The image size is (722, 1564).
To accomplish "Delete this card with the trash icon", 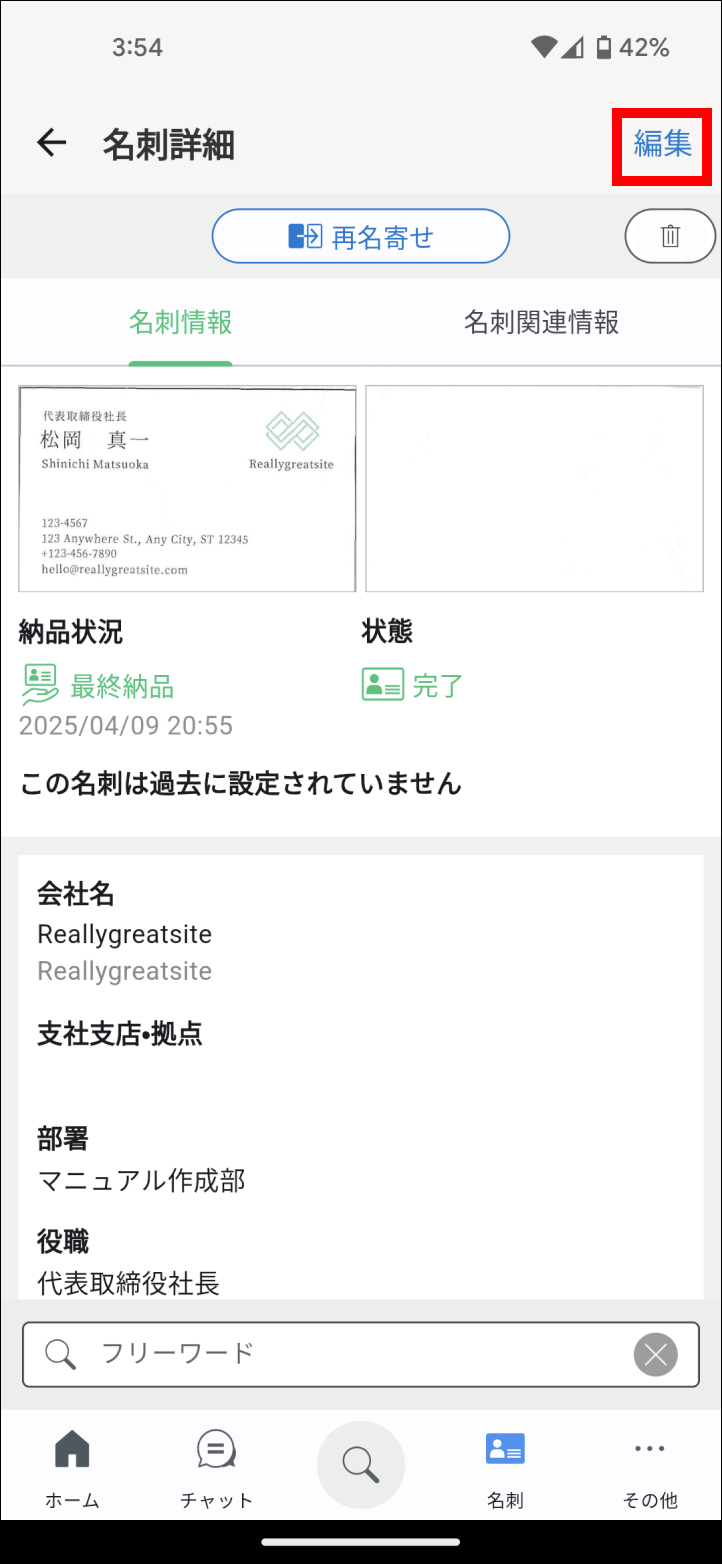I will click(670, 236).
